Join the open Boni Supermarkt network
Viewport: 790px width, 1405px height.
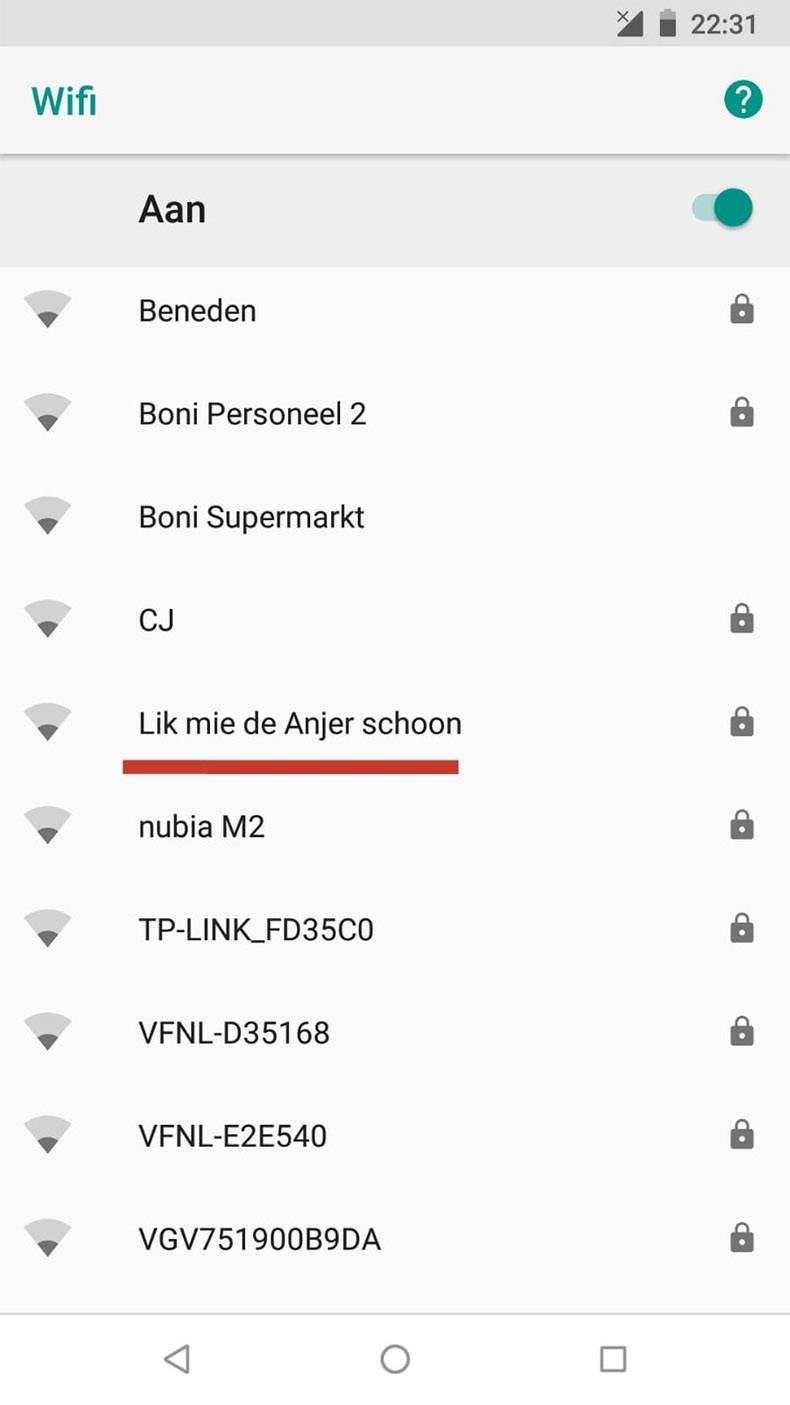(x=395, y=517)
